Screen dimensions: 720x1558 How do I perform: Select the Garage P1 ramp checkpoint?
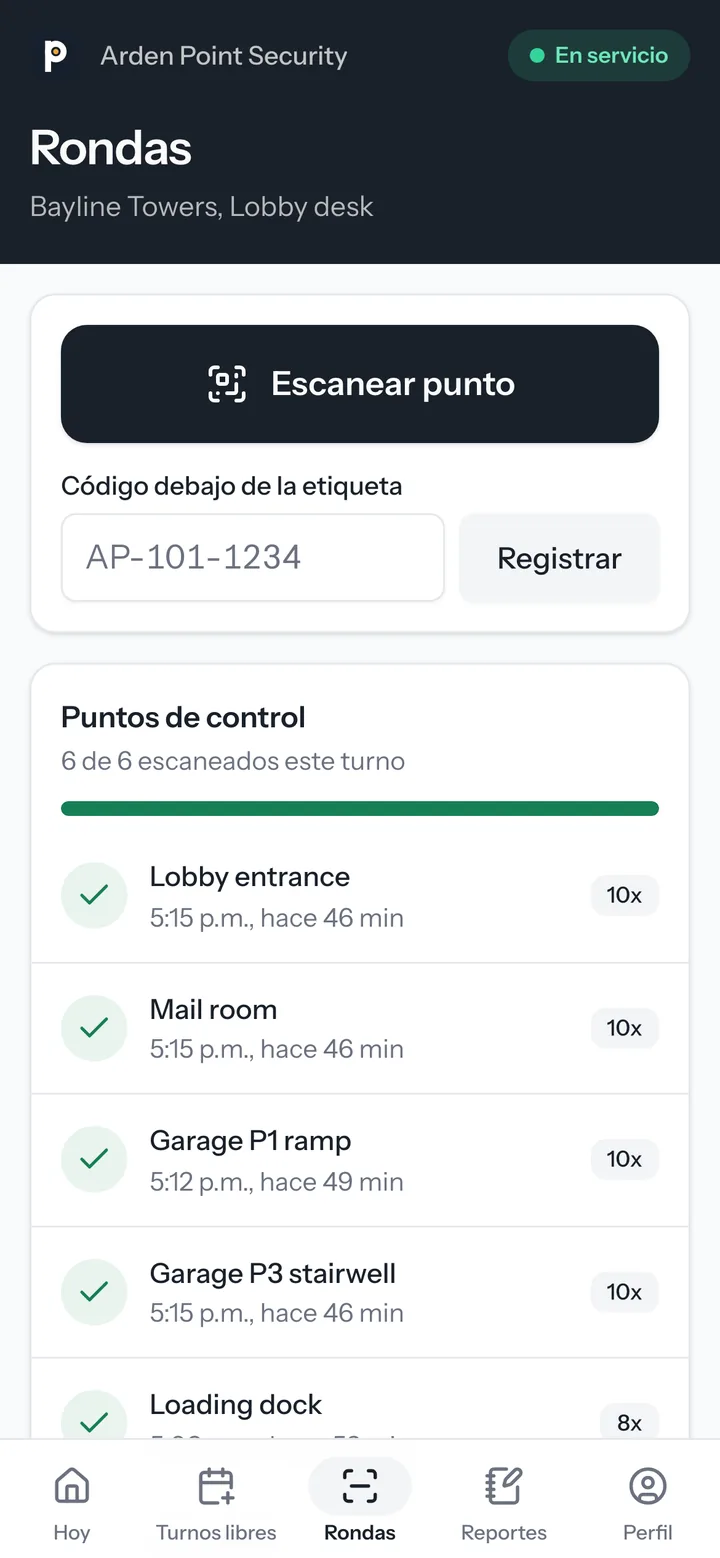pos(360,1161)
